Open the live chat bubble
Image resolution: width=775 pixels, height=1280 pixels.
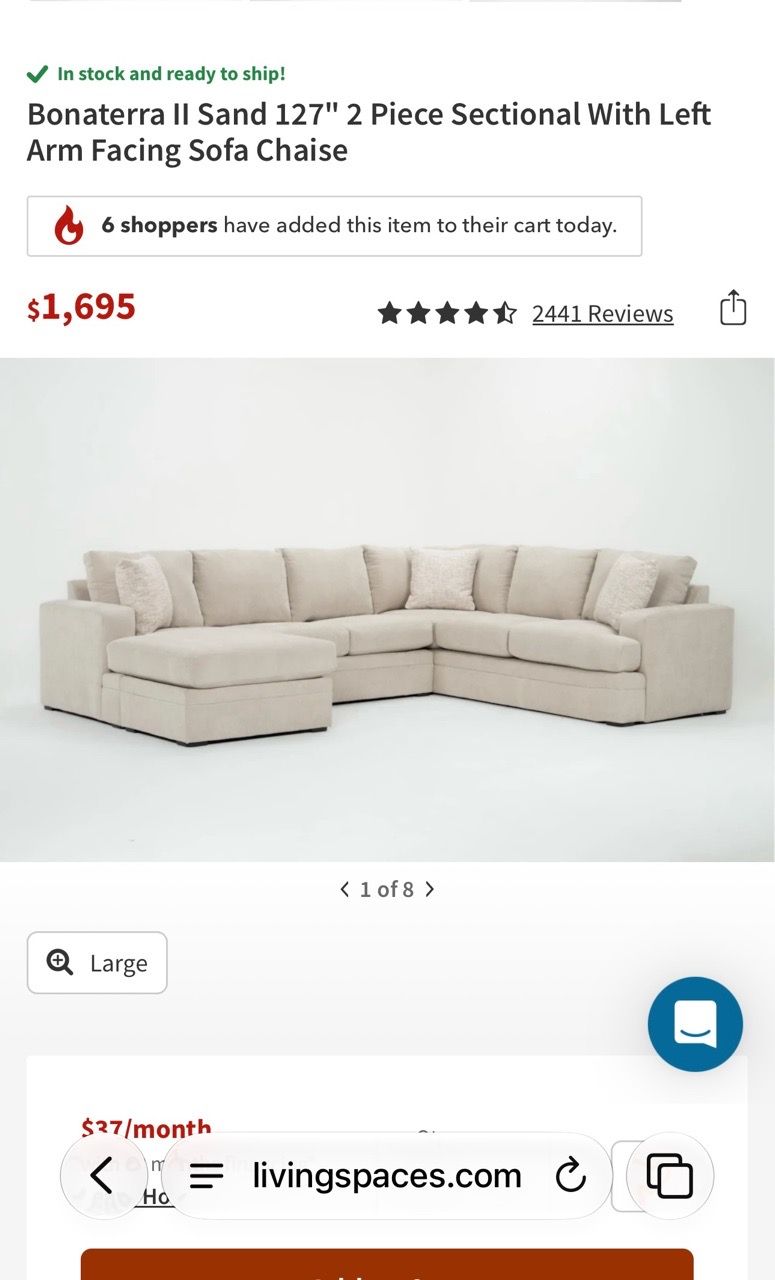[x=695, y=1025]
